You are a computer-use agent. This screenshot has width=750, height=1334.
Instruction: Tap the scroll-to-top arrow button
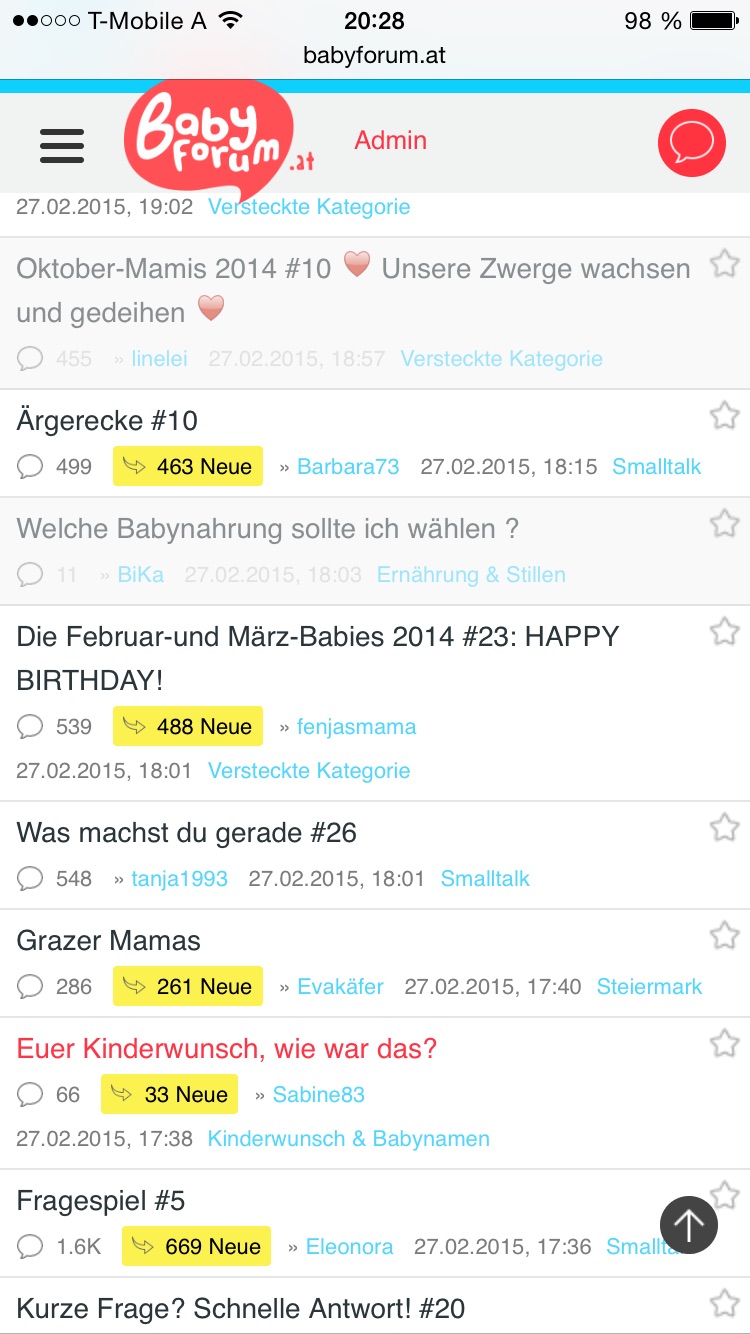pos(689,1224)
